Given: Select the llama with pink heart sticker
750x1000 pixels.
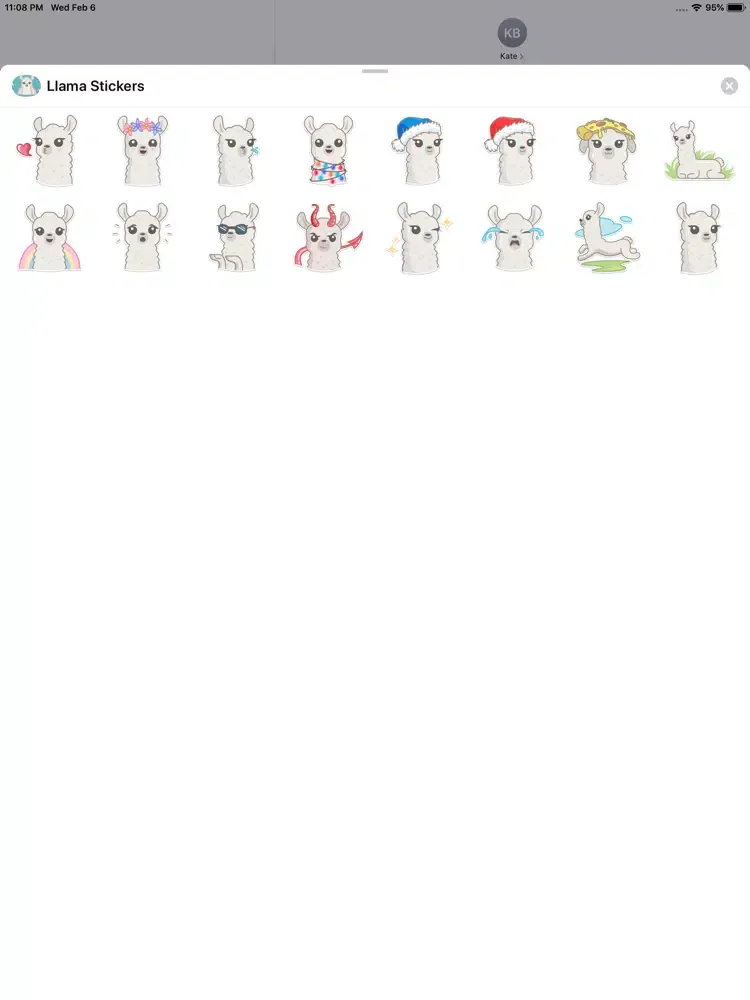Looking at the screenshot, I should [x=48, y=150].
